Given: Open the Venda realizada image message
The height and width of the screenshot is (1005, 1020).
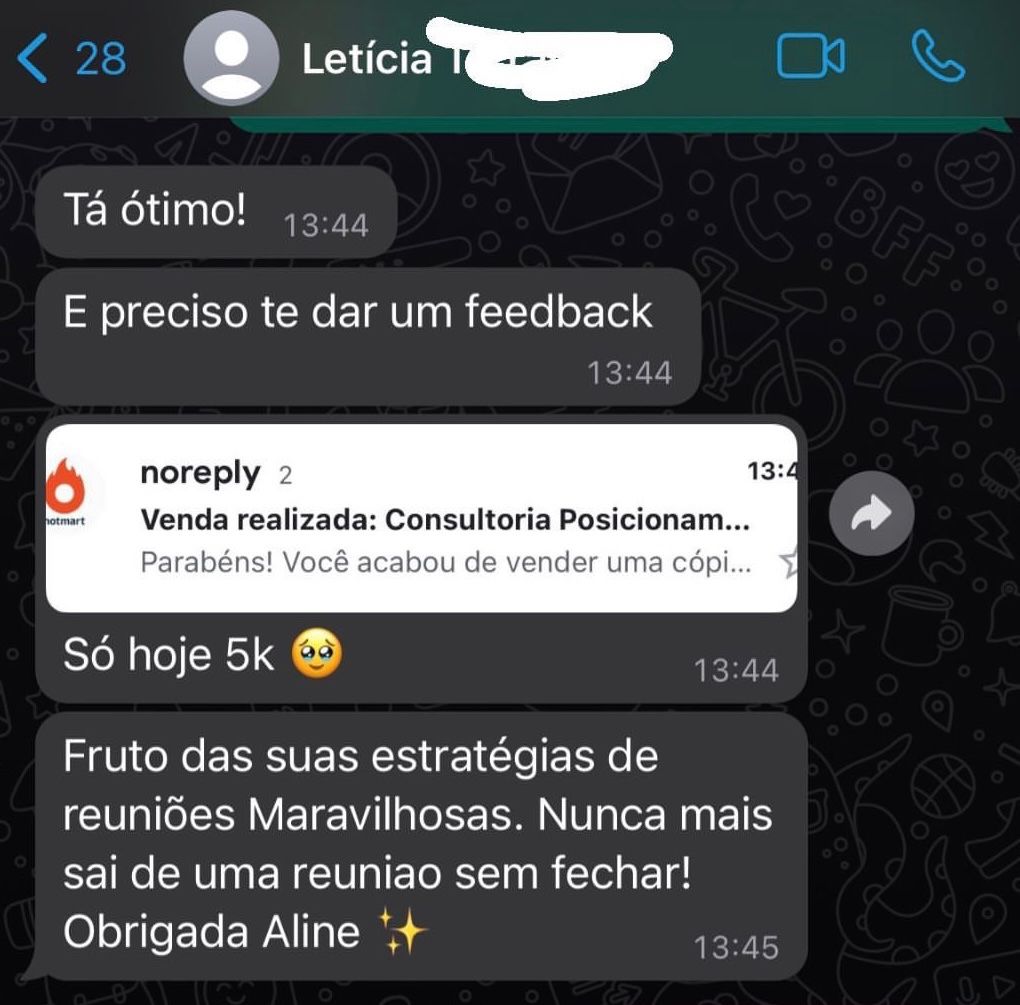Looking at the screenshot, I should pyautogui.click(x=421, y=518).
